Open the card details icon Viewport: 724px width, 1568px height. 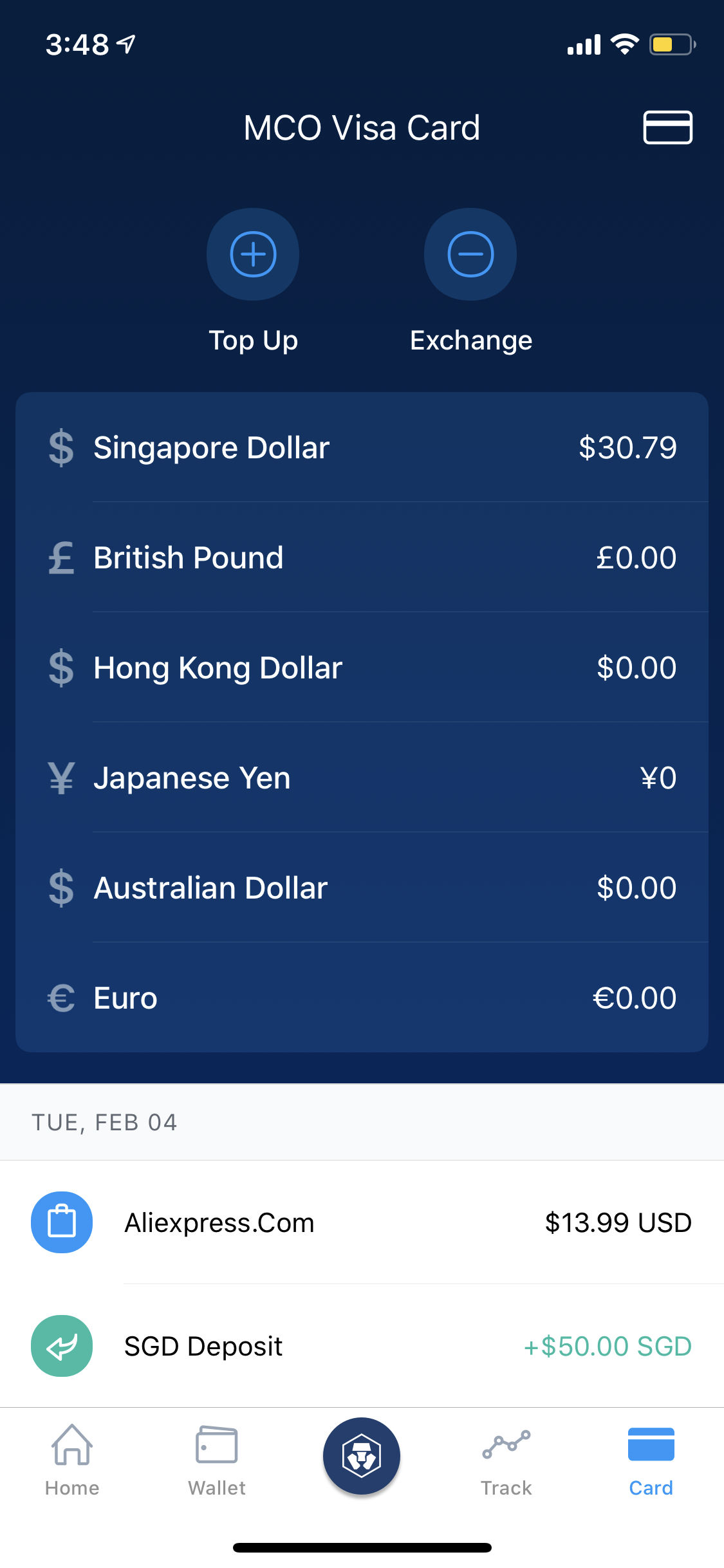point(667,127)
